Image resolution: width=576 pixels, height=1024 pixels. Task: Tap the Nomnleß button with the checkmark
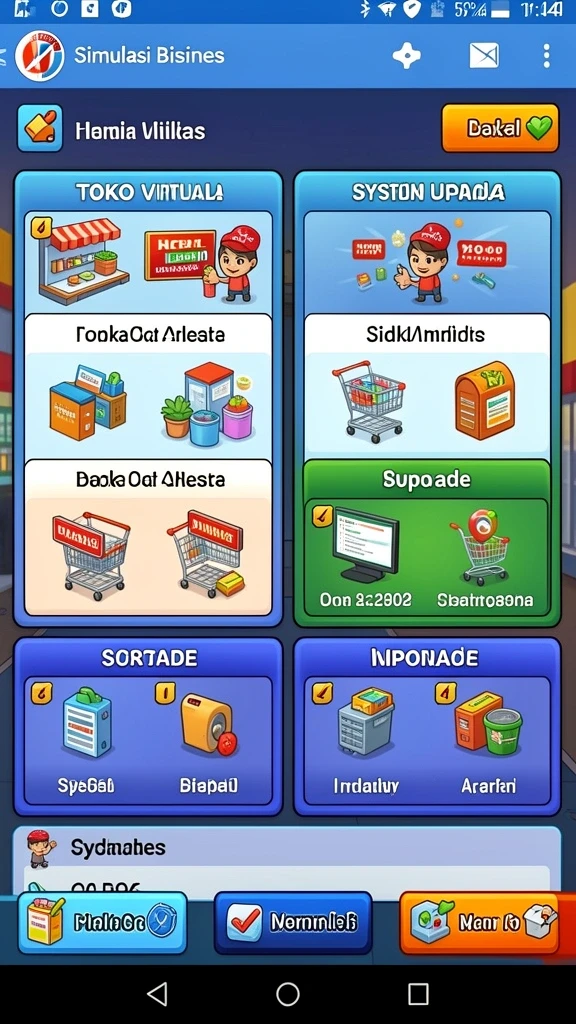(x=293, y=922)
